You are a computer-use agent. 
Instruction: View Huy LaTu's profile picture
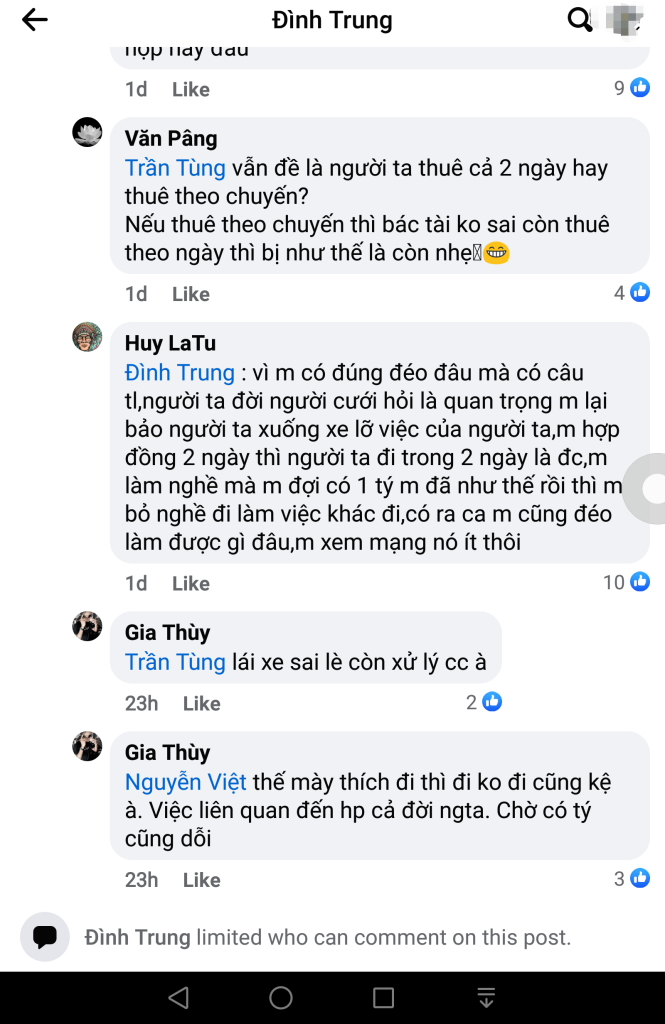coord(88,337)
